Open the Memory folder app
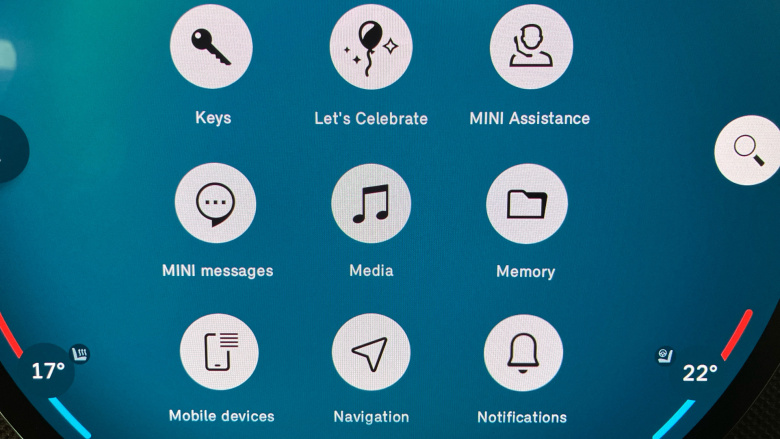This screenshot has width=780, height=439. 526,204
